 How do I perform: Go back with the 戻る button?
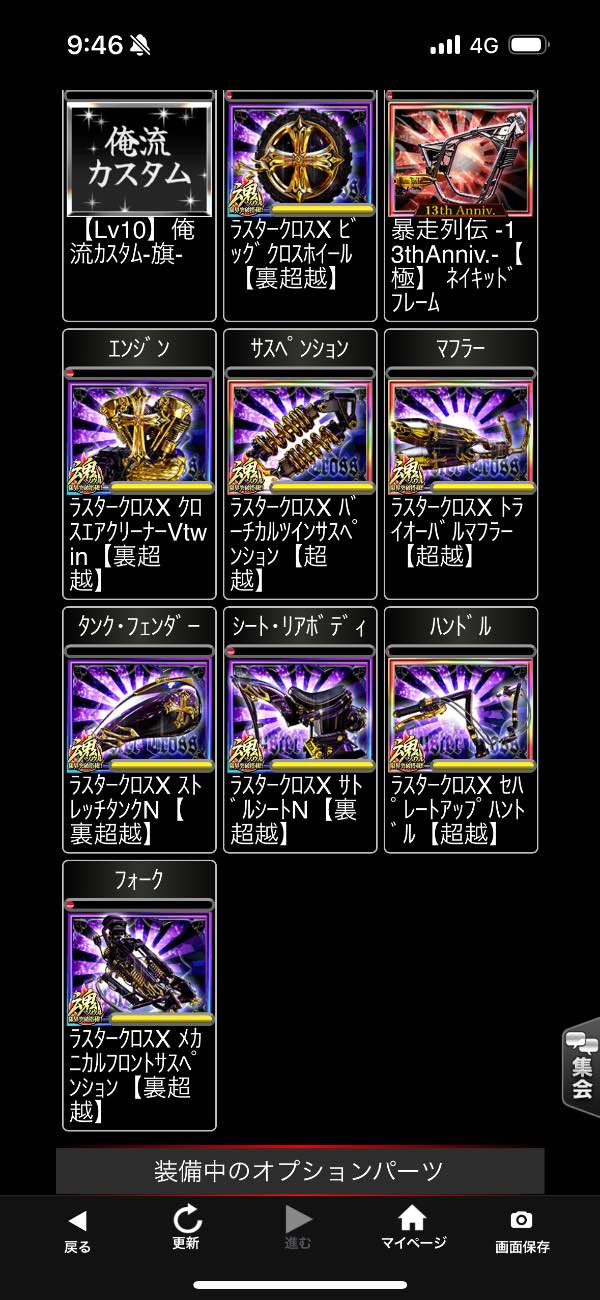[x=77, y=1231]
